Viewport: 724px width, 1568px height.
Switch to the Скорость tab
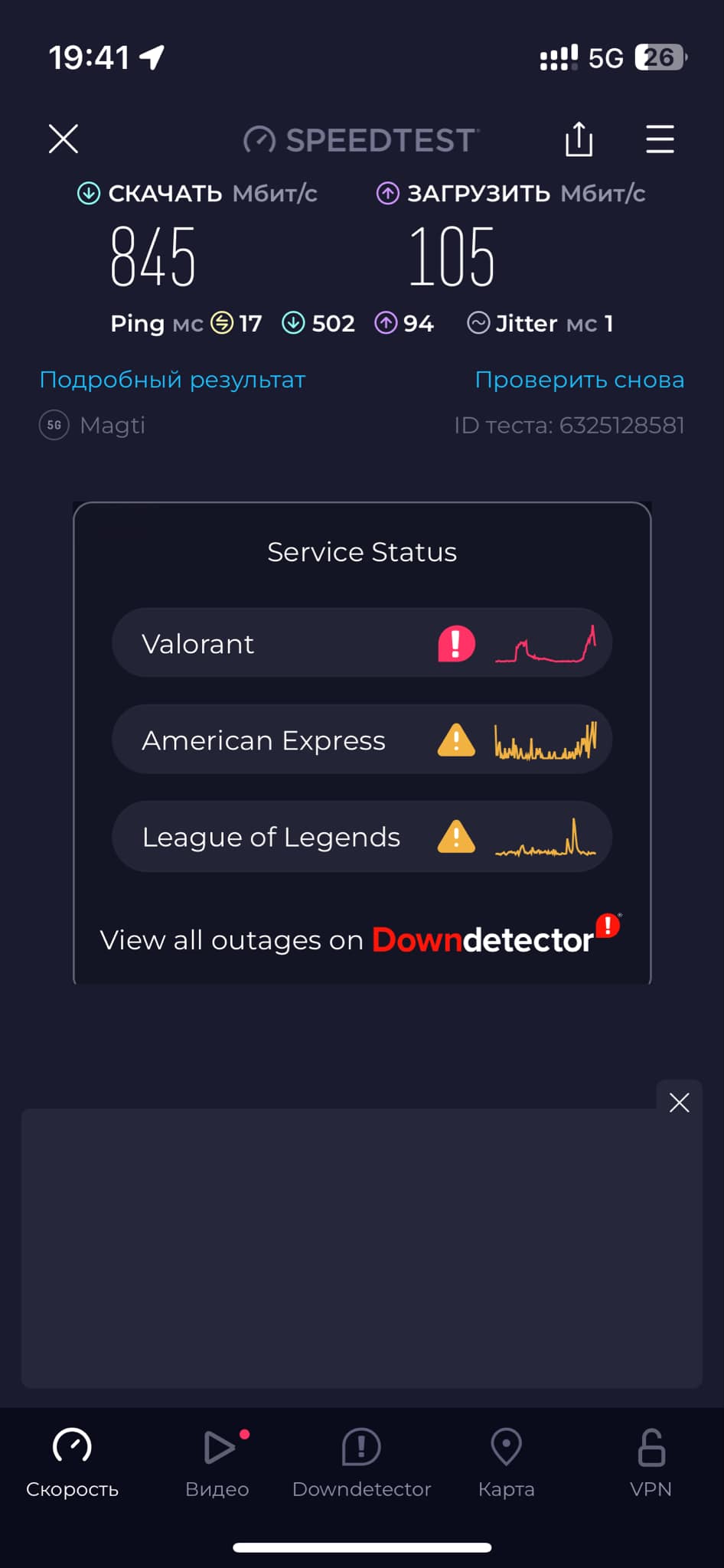pos(72,1462)
